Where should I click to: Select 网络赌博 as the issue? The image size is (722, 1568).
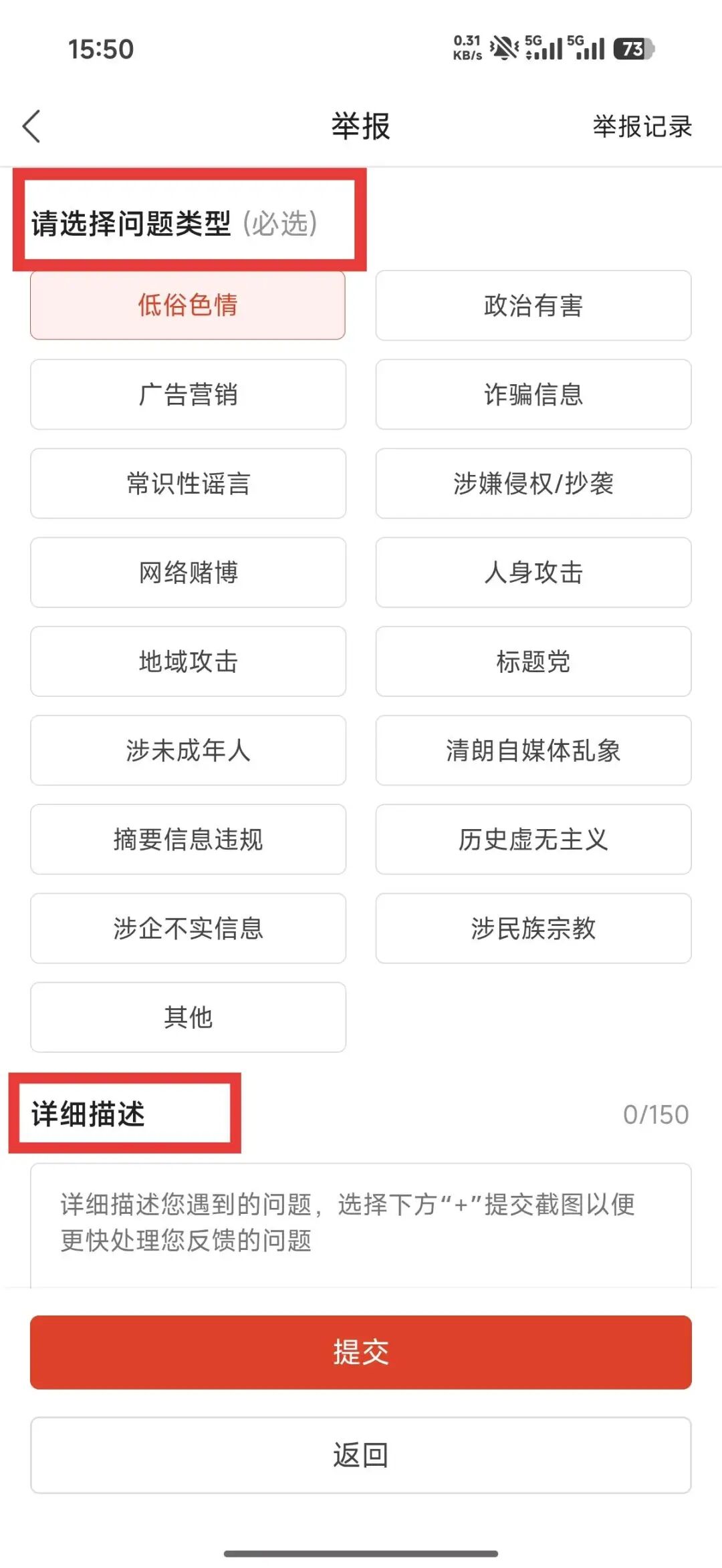click(188, 572)
